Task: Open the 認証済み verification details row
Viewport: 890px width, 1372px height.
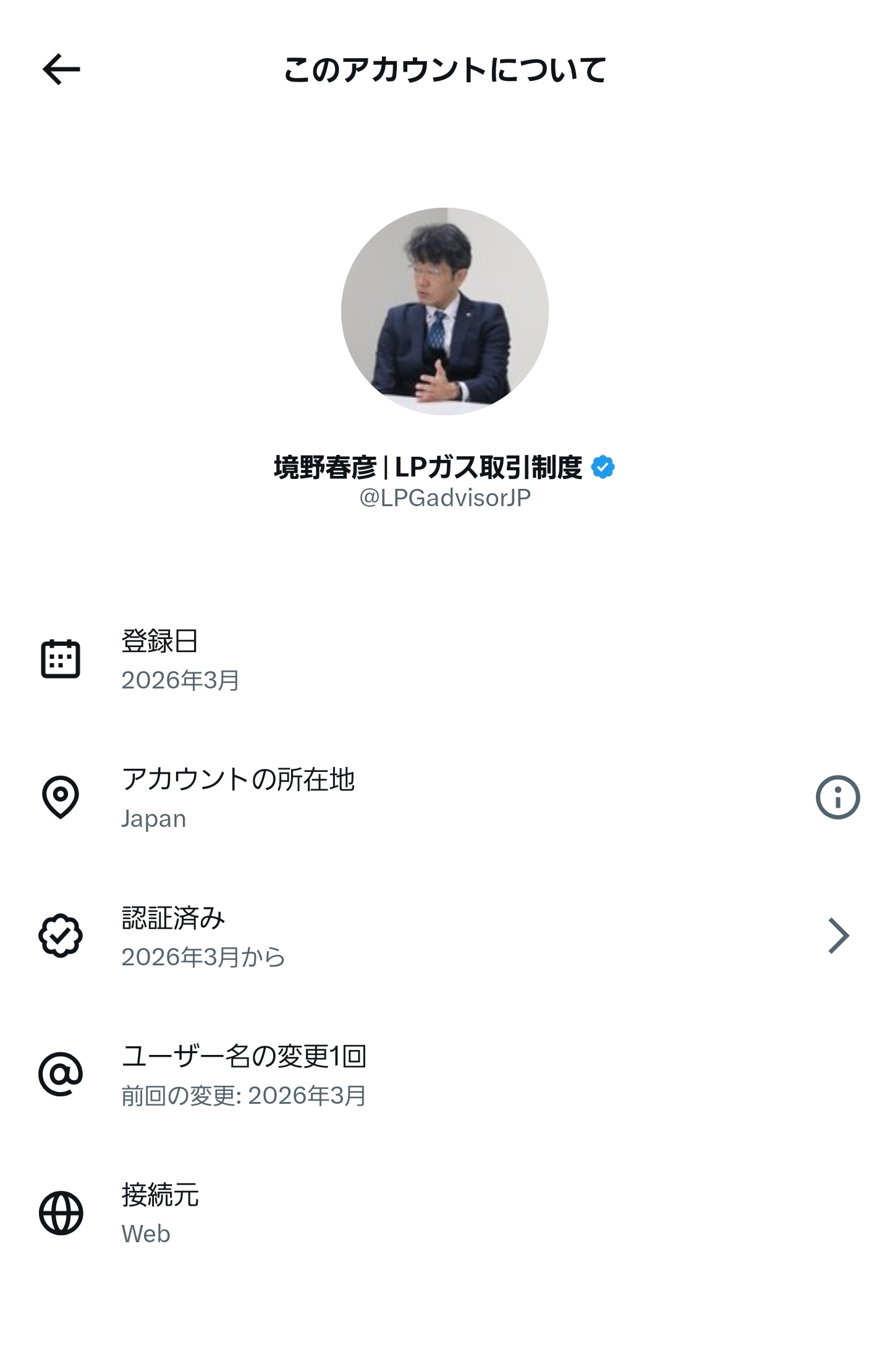Action: pyautogui.click(x=444, y=936)
